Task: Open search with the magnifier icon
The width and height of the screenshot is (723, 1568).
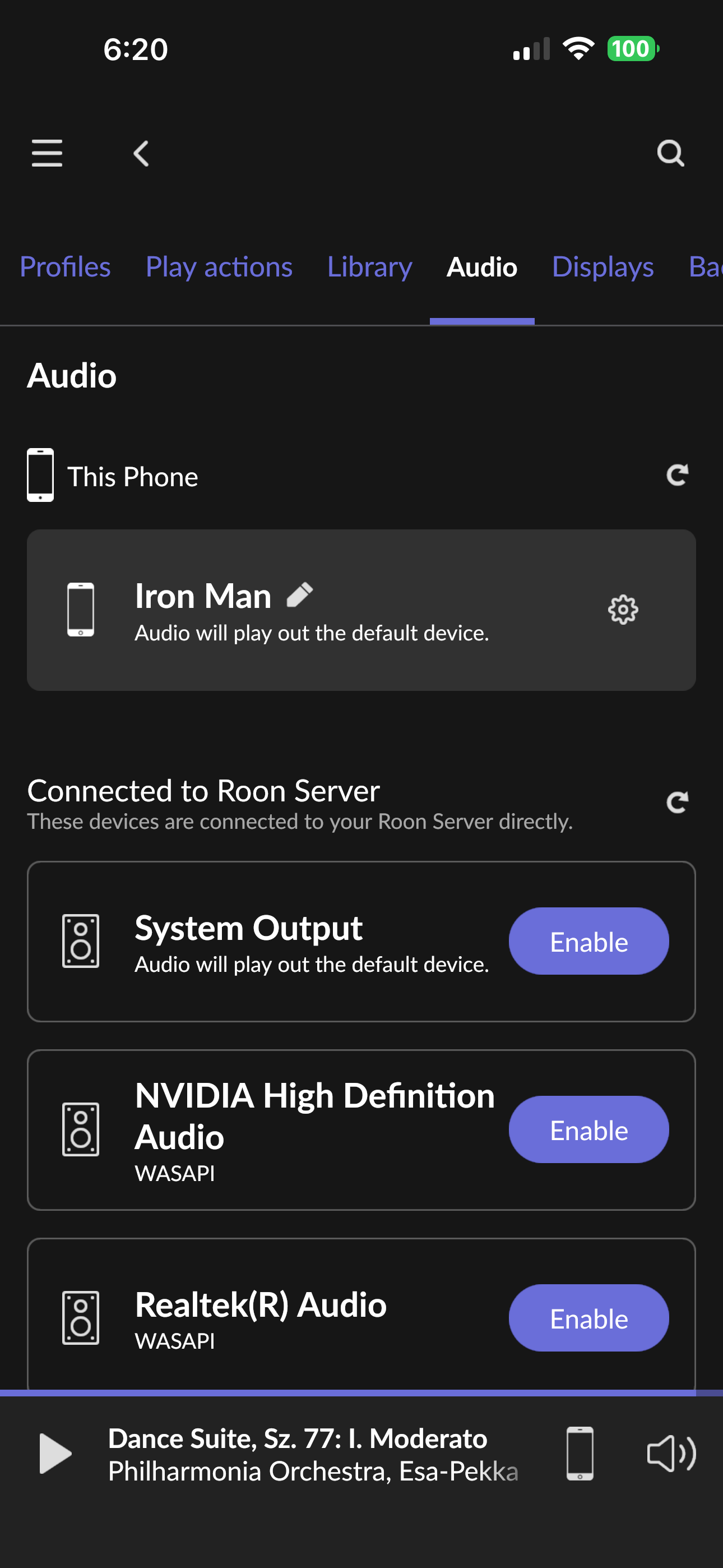Action: [671, 154]
